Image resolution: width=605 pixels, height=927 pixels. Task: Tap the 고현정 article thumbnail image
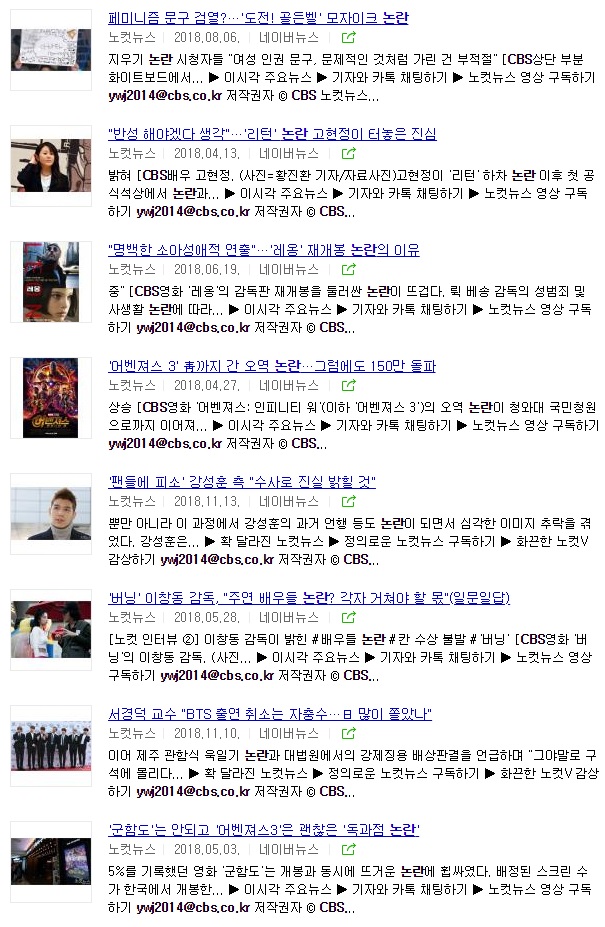point(51,166)
